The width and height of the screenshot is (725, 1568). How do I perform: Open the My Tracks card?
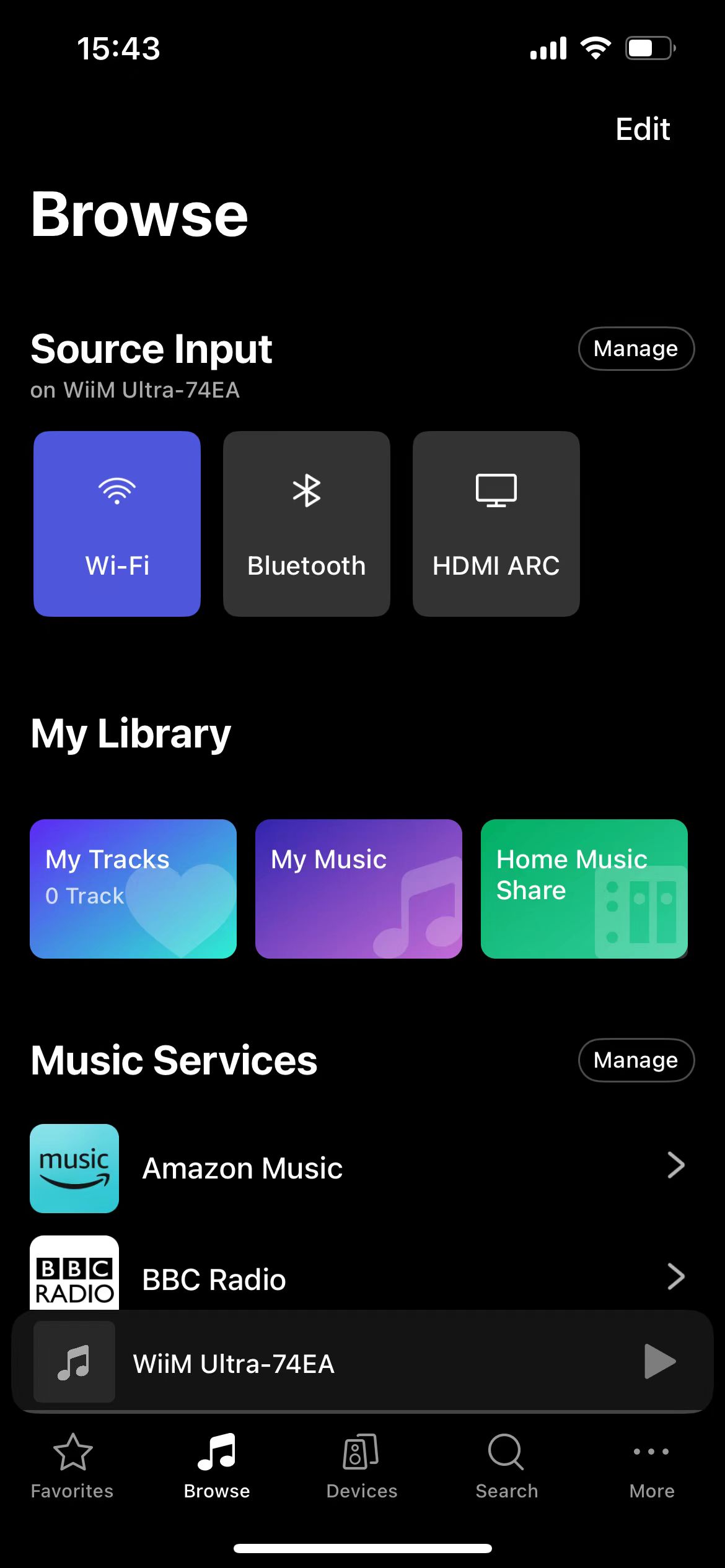click(133, 889)
